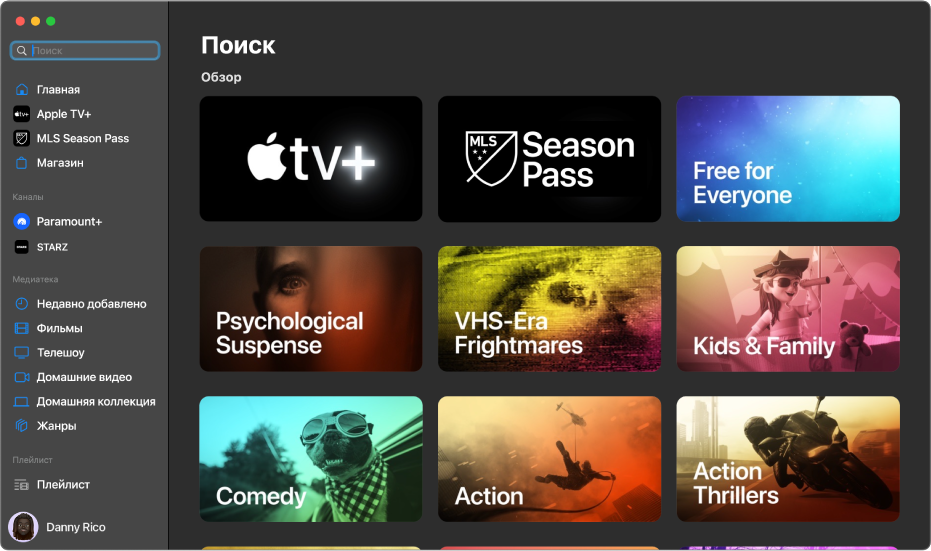
Task: Open Телешоу in the library
Action: click(60, 353)
